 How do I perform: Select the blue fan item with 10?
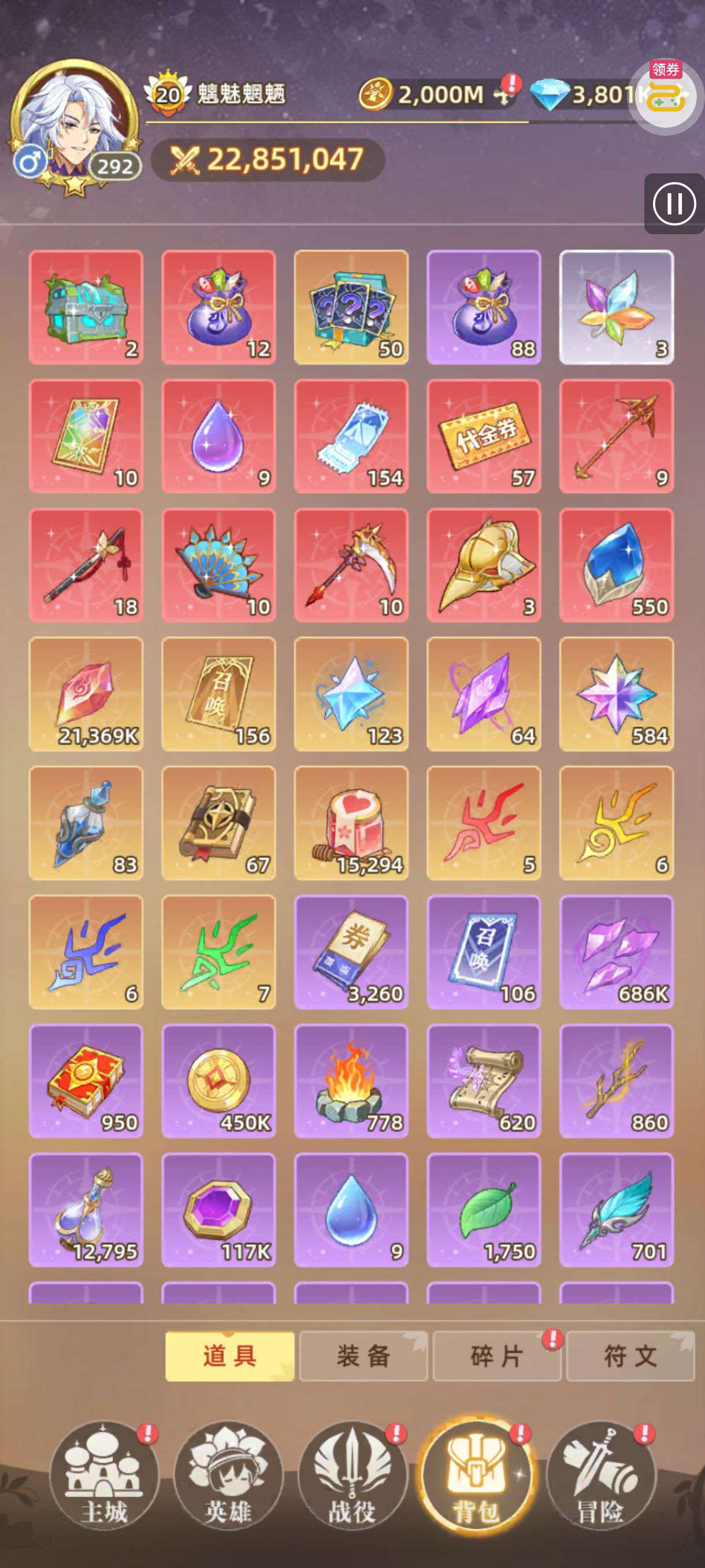pos(218,565)
